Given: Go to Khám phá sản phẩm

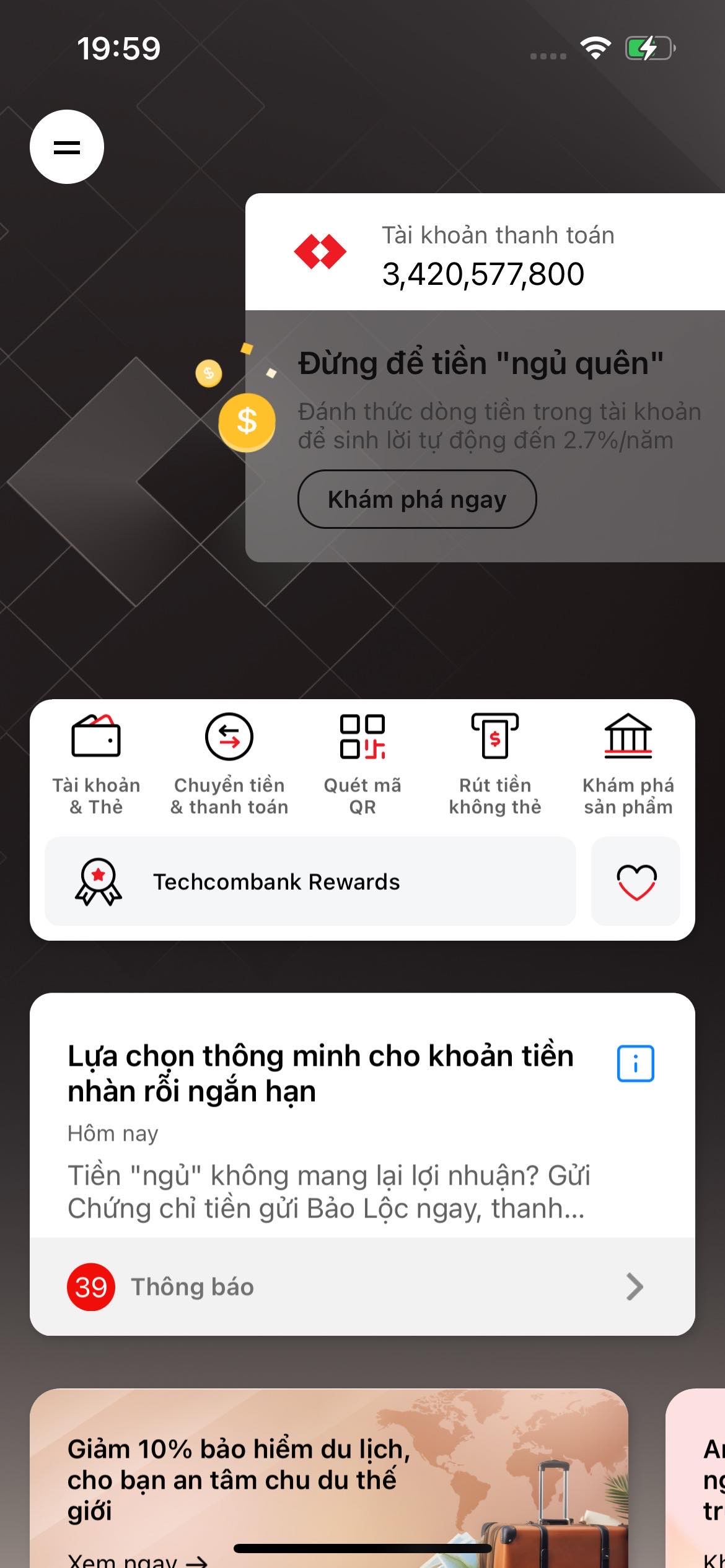Looking at the screenshot, I should 628,764.
